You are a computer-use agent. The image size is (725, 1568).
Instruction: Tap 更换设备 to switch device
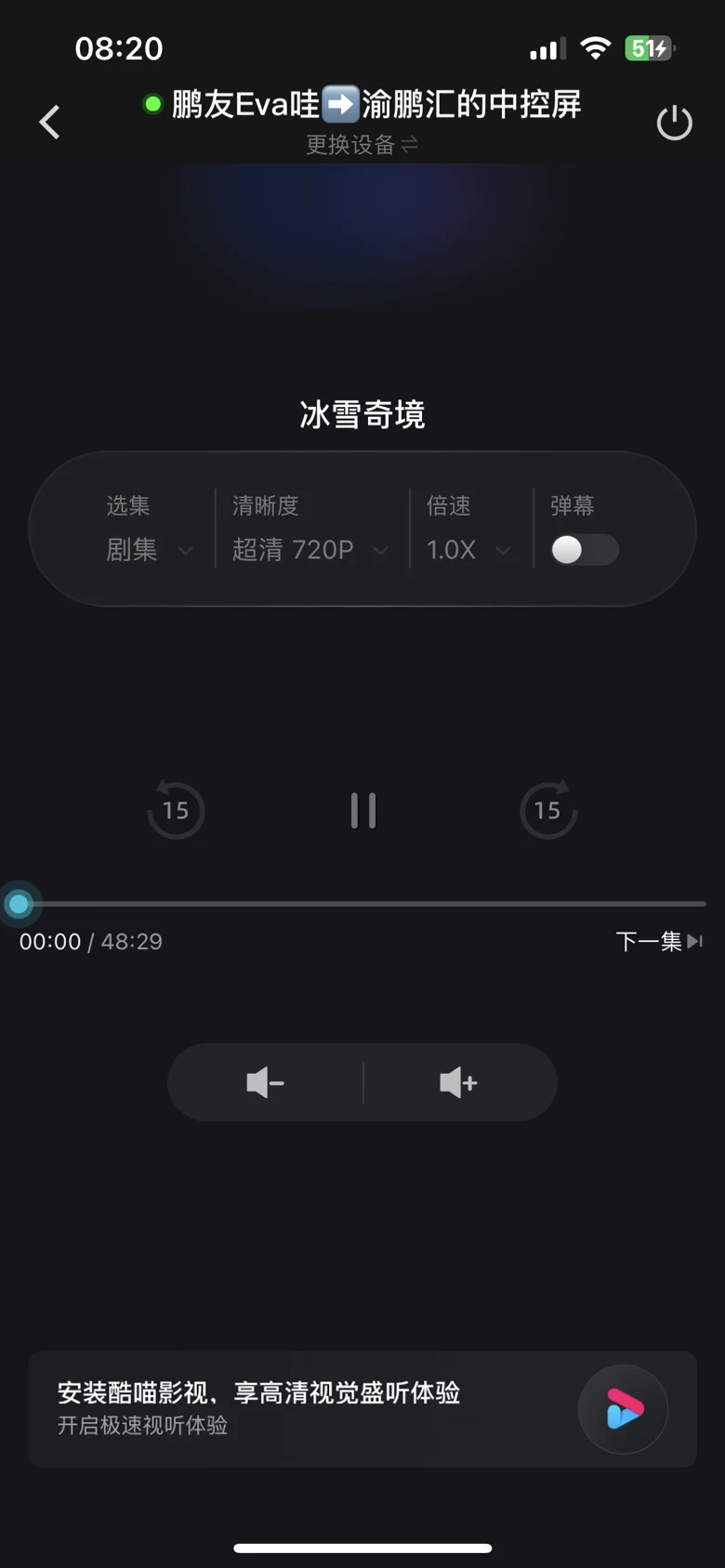(362, 145)
